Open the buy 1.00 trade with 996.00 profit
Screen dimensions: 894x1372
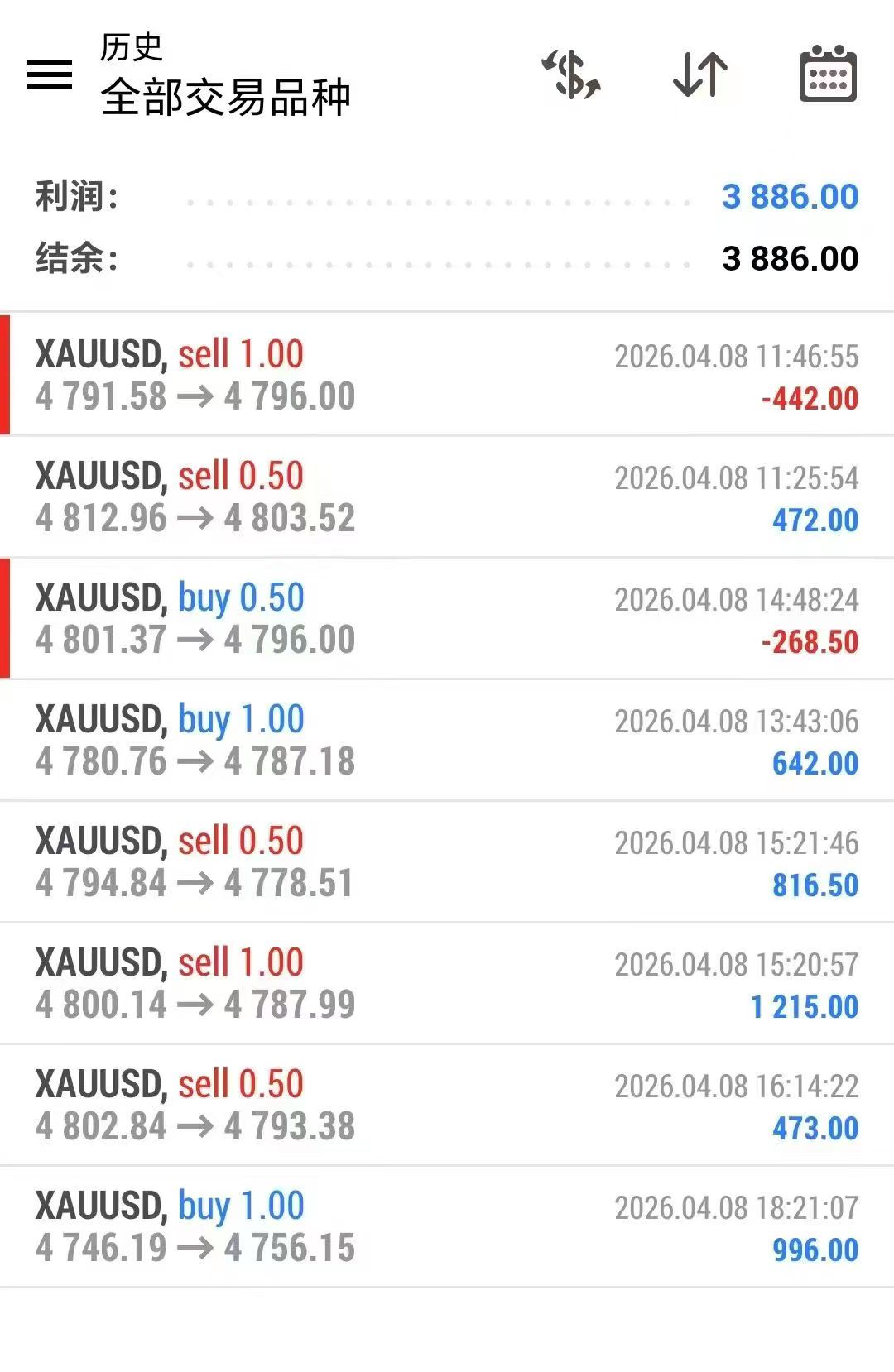tap(447, 1226)
